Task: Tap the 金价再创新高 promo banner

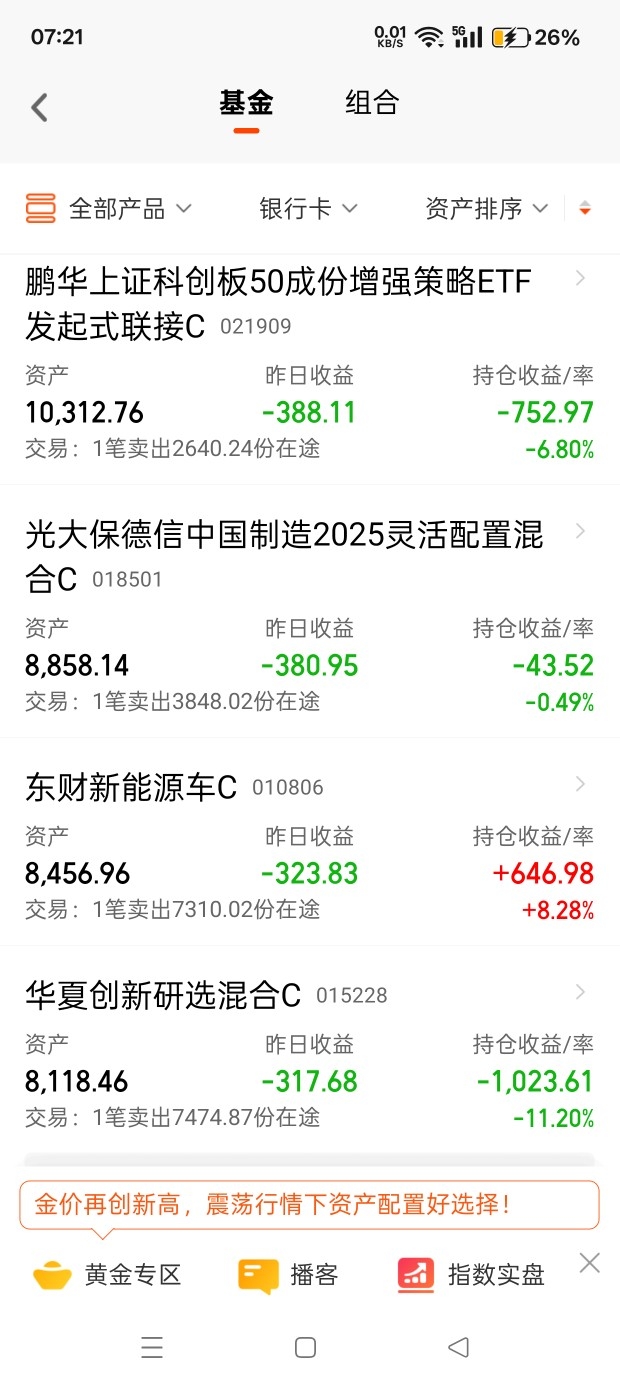Action: click(309, 1204)
